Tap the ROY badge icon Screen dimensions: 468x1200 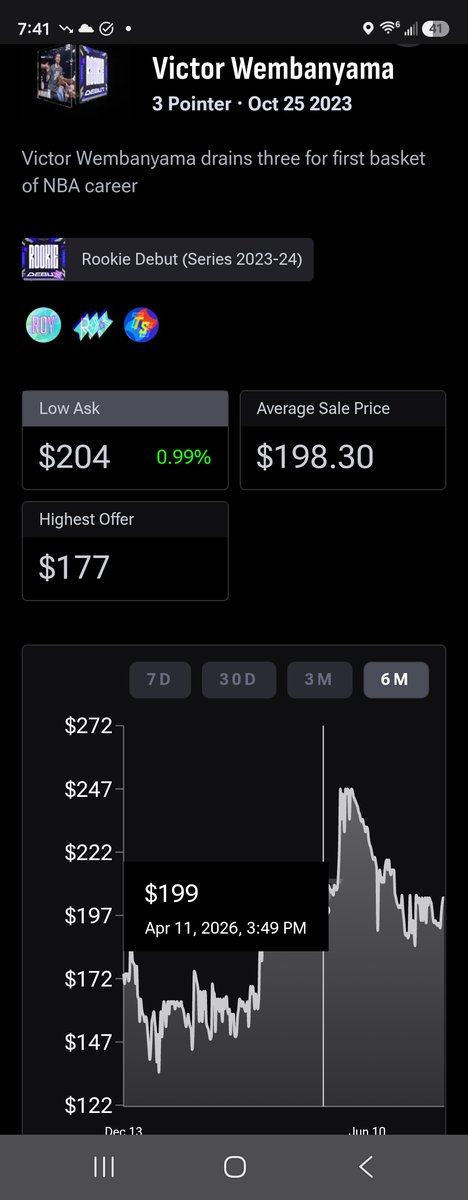point(42,325)
